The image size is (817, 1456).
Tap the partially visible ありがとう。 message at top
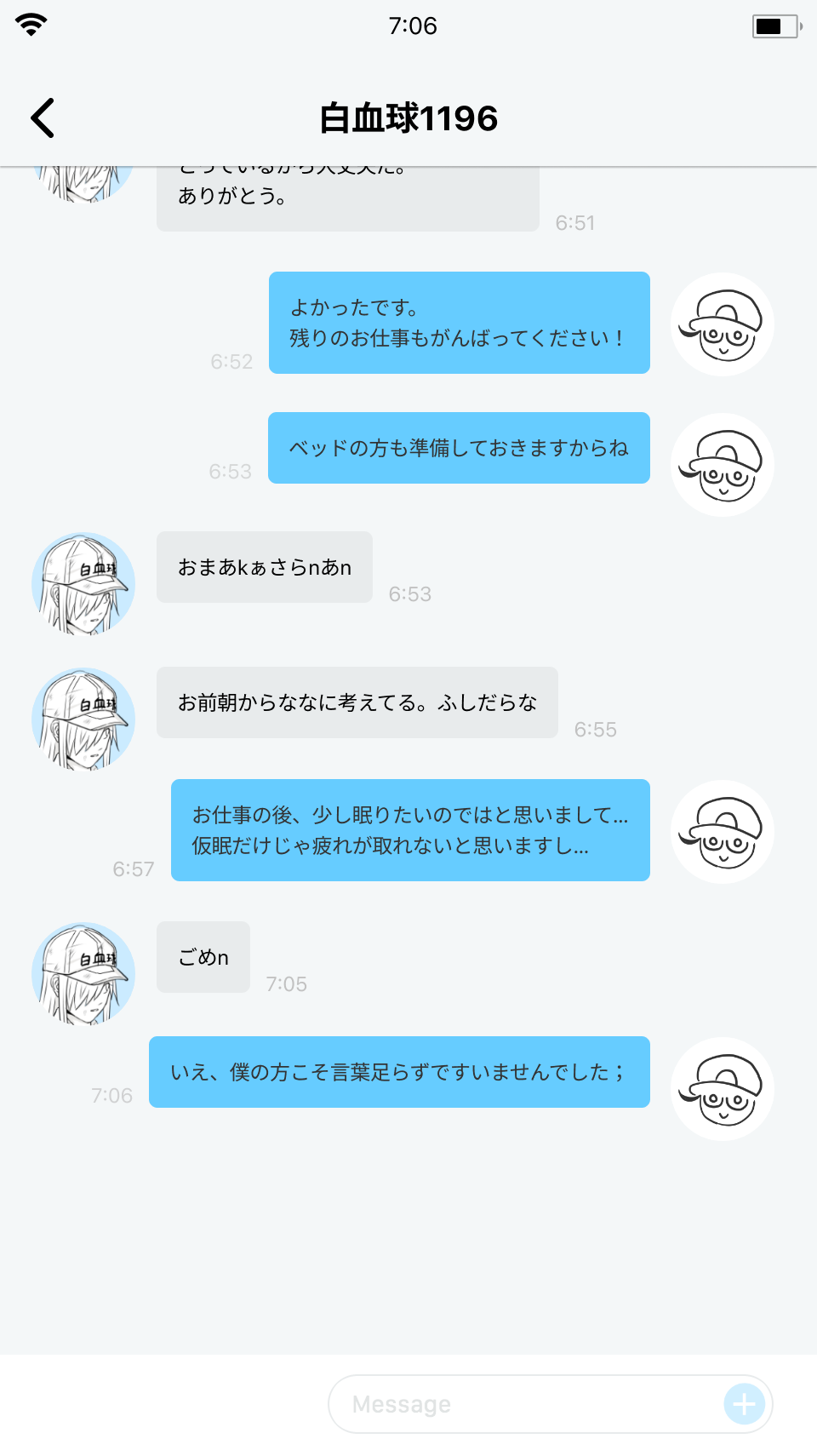(x=346, y=196)
